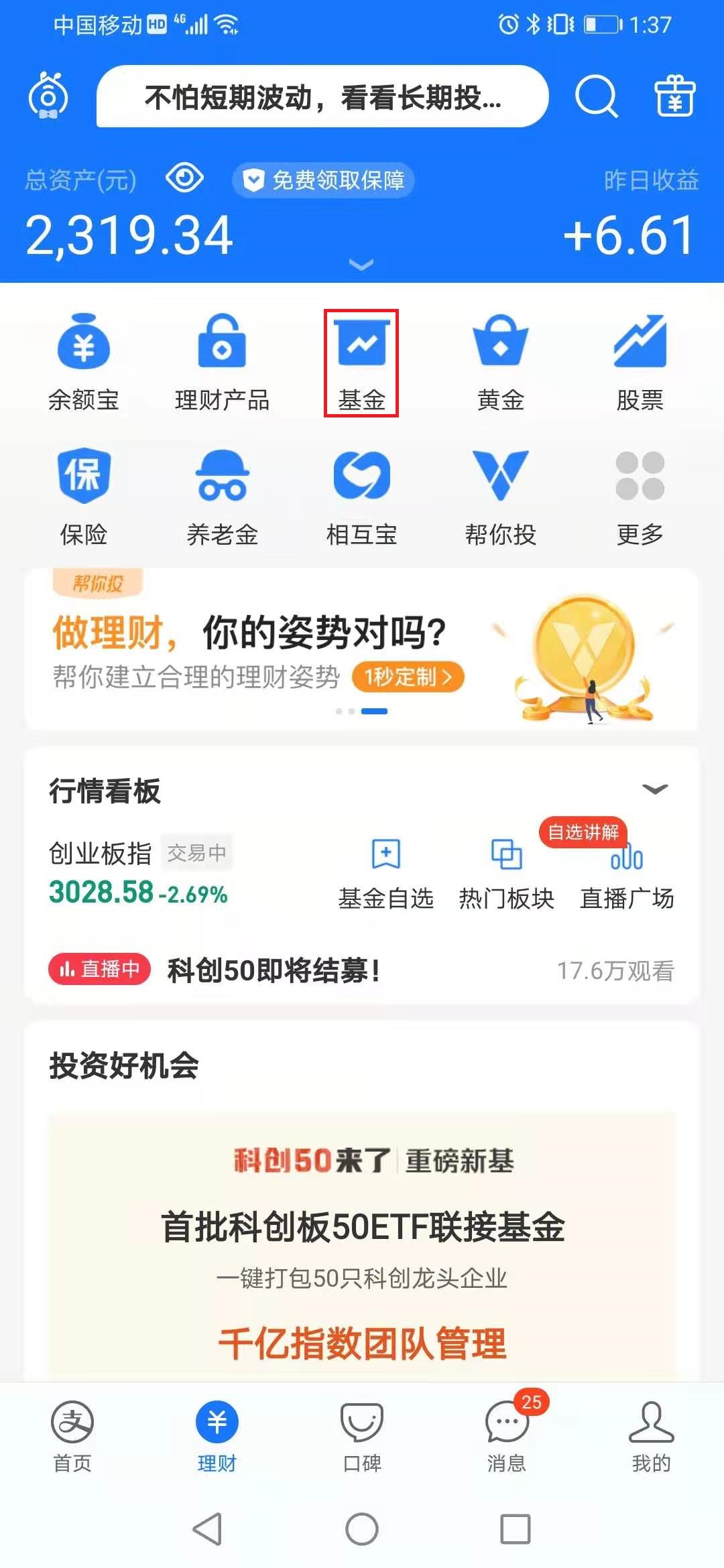The width and height of the screenshot is (724, 1568).
Task: Hide total assets using the eye icon
Action: [186, 179]
